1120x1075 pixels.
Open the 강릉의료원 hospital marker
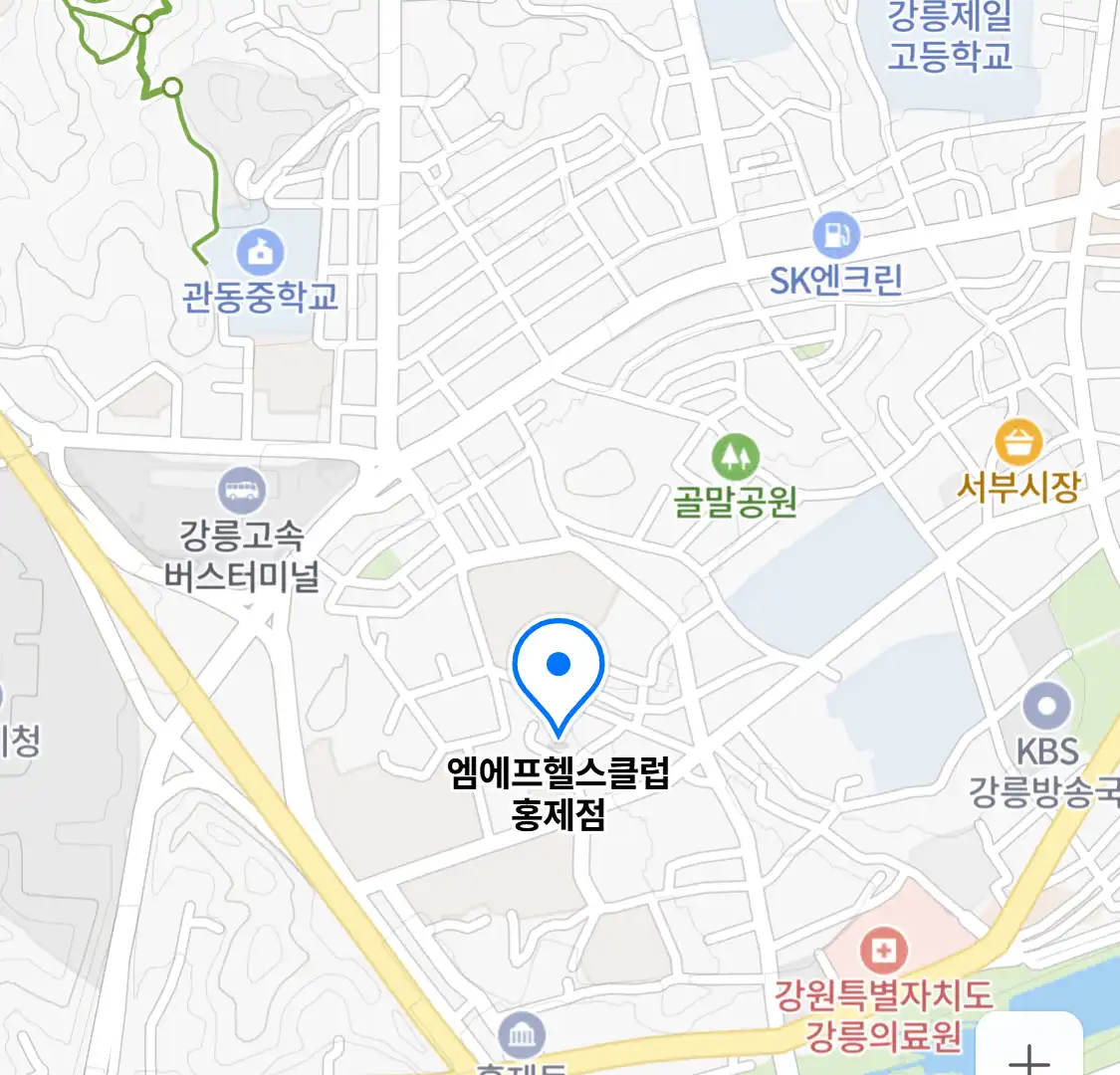tap(883, 951)
